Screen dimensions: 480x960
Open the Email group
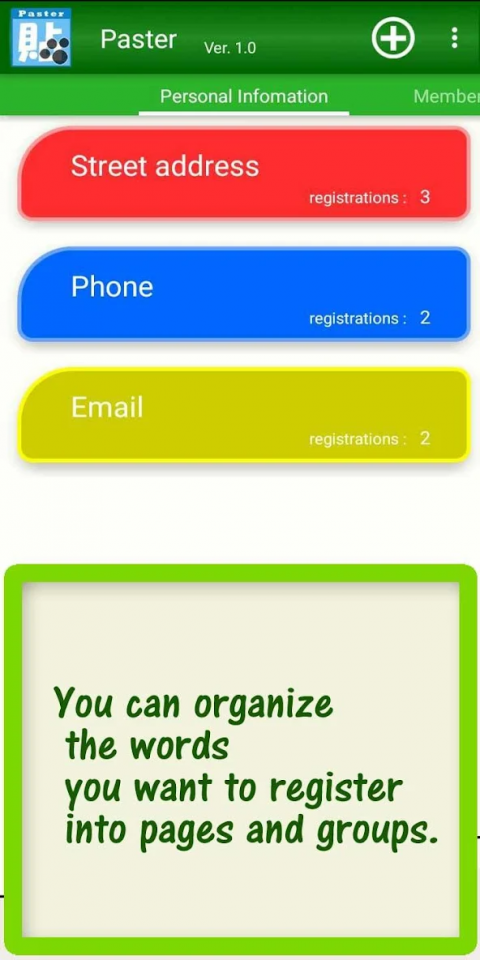click(244, 414)
